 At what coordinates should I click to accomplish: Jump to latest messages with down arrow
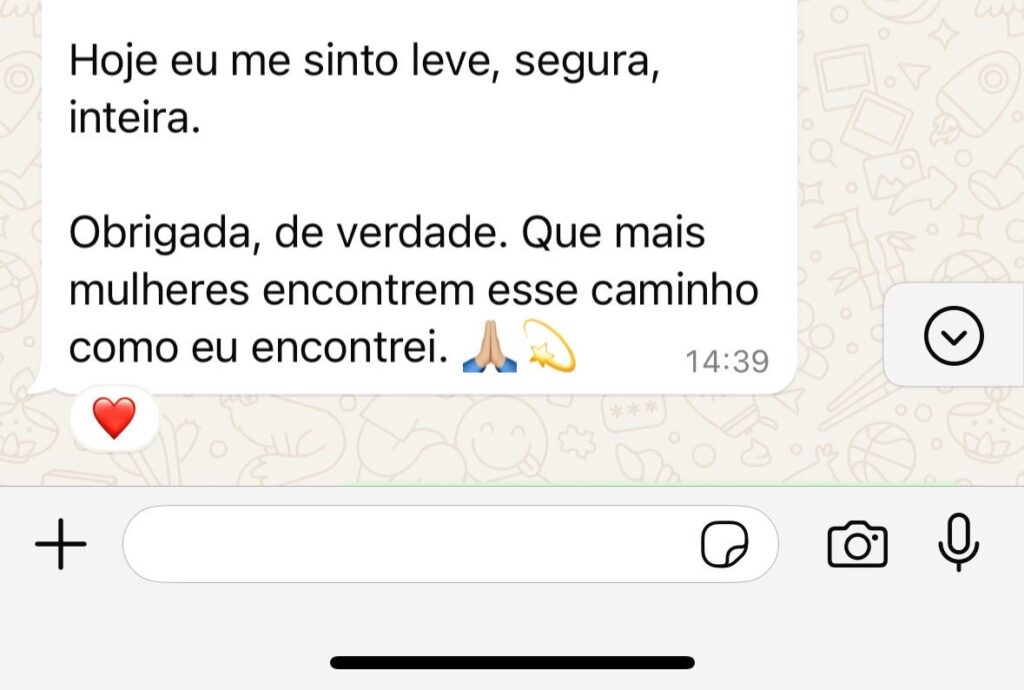coord(954,335)
